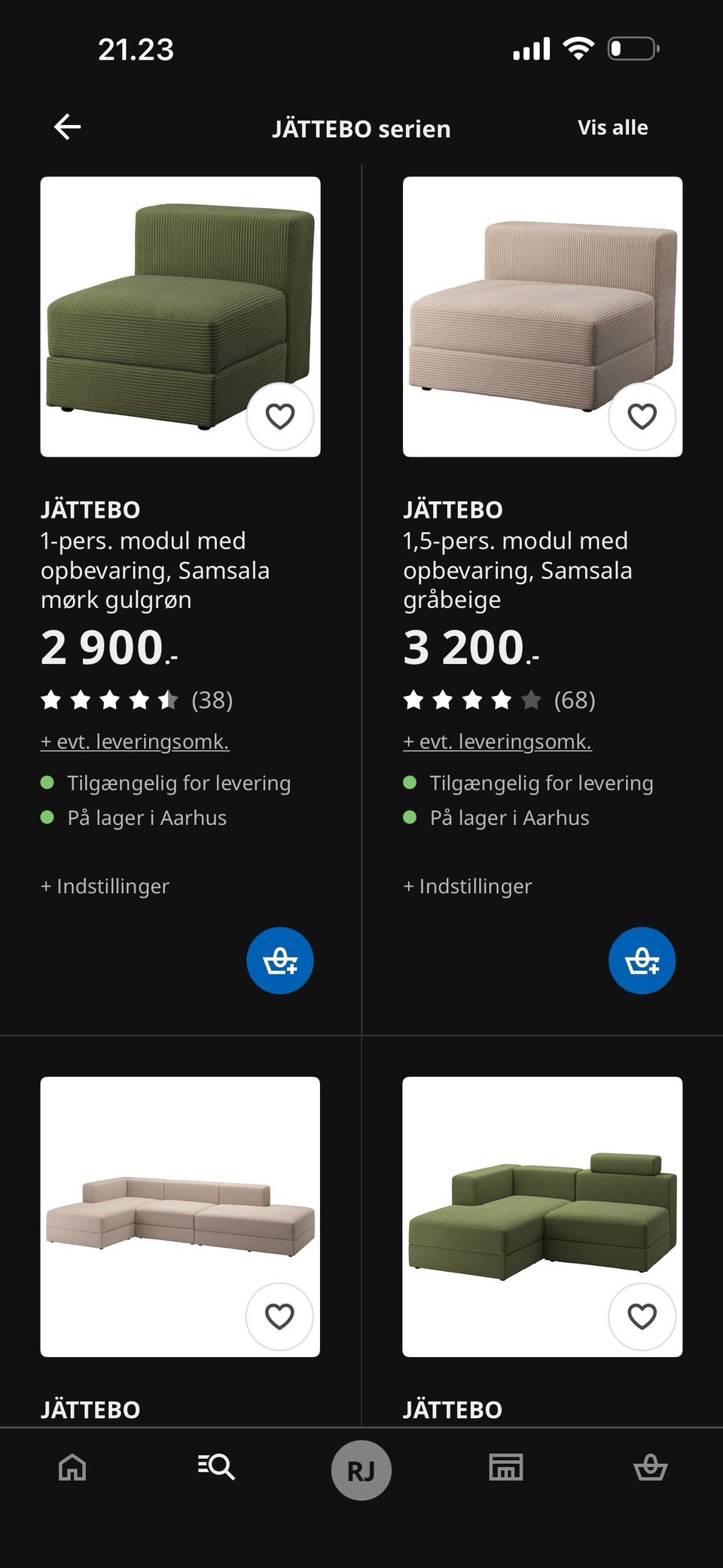Screen dimensions: 723x1568
Task: Open delivery cost link under 3 200
Action: pos(497,741)
